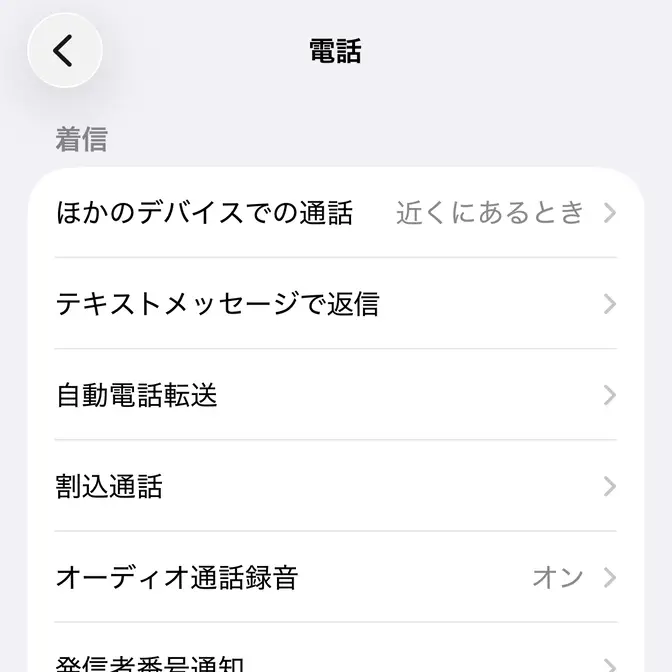Screen dimensions: 672x672
Task: Open テキストメッセージで返信 option
Action: click(335, 304)
